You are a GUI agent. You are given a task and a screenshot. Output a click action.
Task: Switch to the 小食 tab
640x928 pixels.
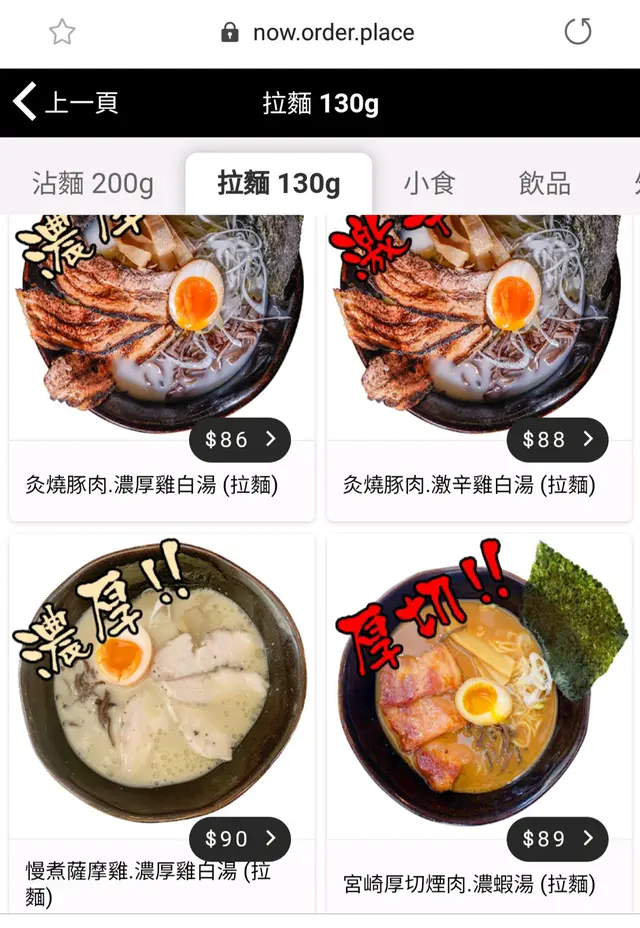[429, 184]
